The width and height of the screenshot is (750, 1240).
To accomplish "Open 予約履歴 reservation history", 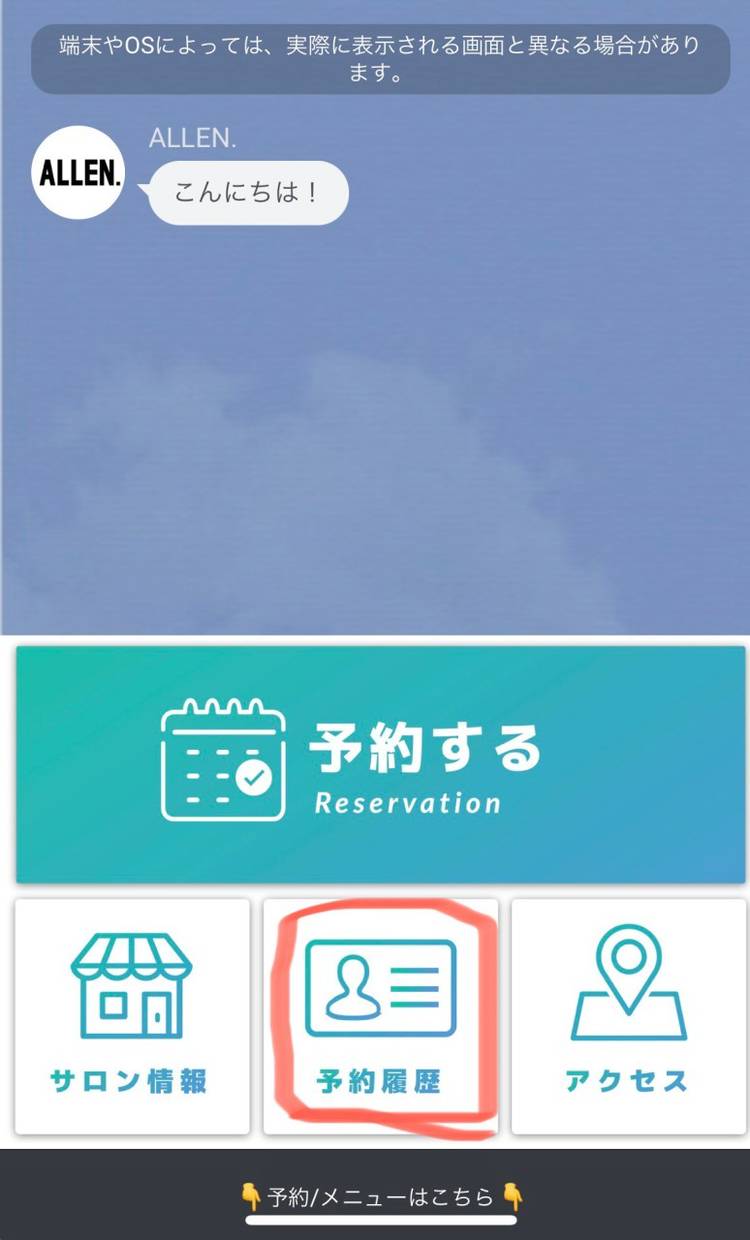I will (x=380, y=1016).
